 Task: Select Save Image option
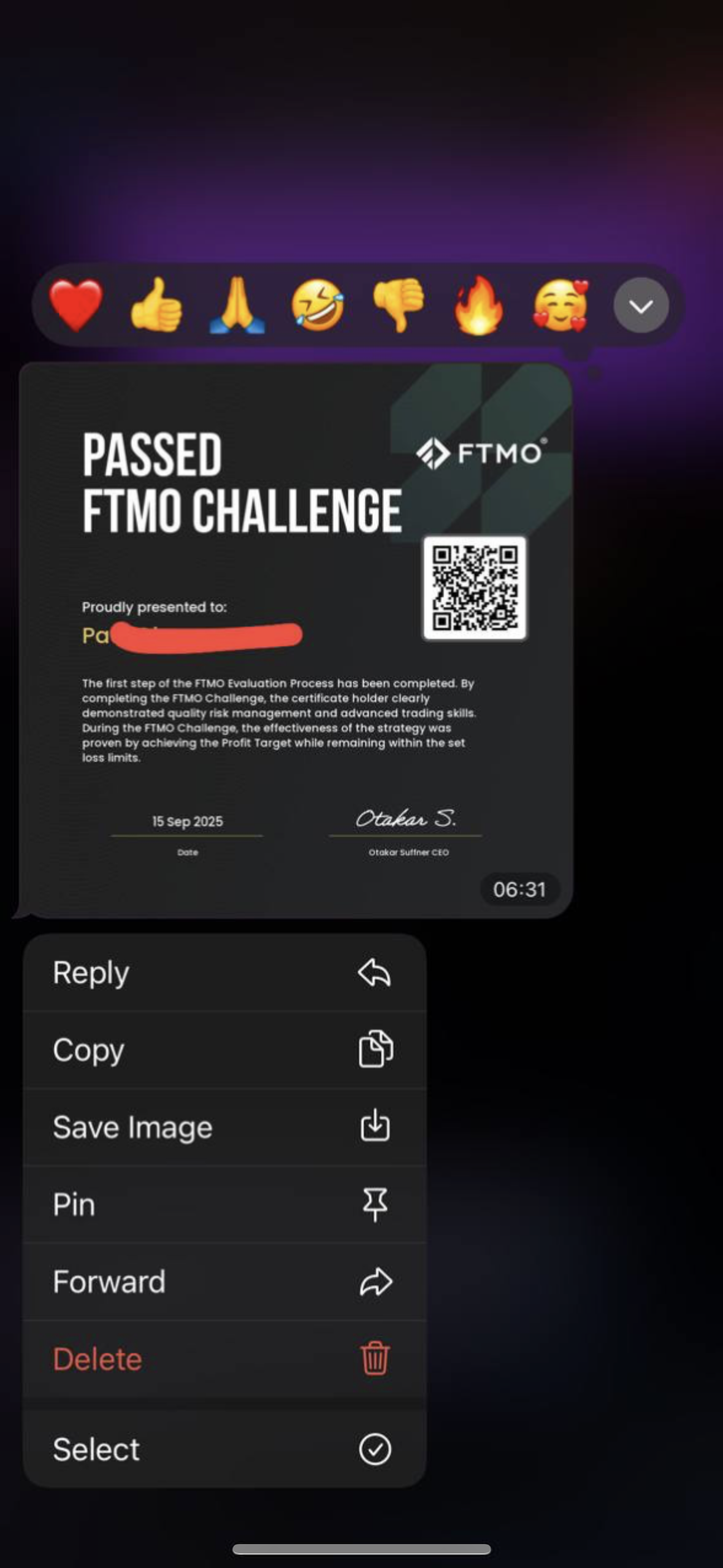click(x=224, y=1127)
